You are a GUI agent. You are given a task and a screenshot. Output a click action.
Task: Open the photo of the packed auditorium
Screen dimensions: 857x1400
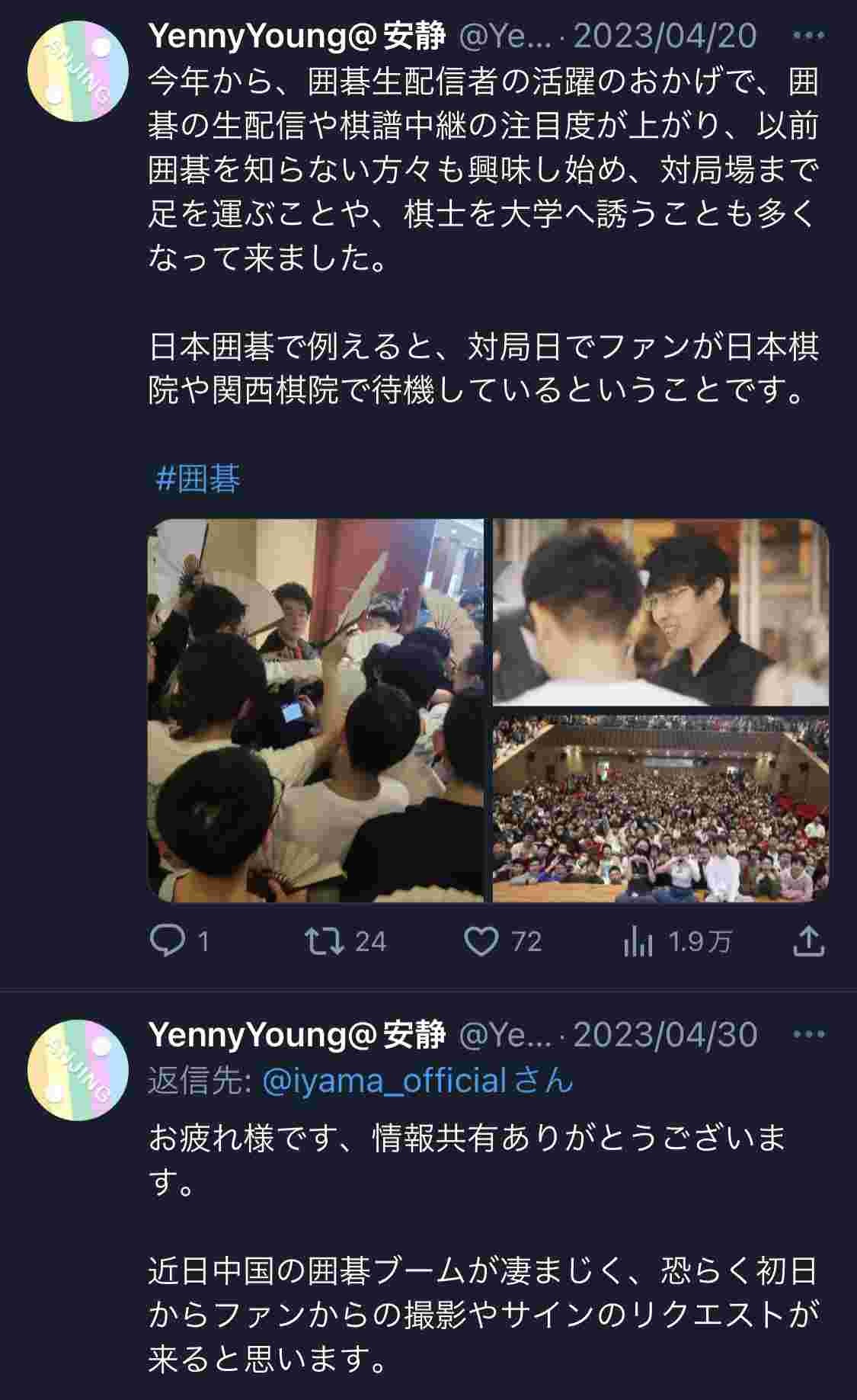click(660, 808)
